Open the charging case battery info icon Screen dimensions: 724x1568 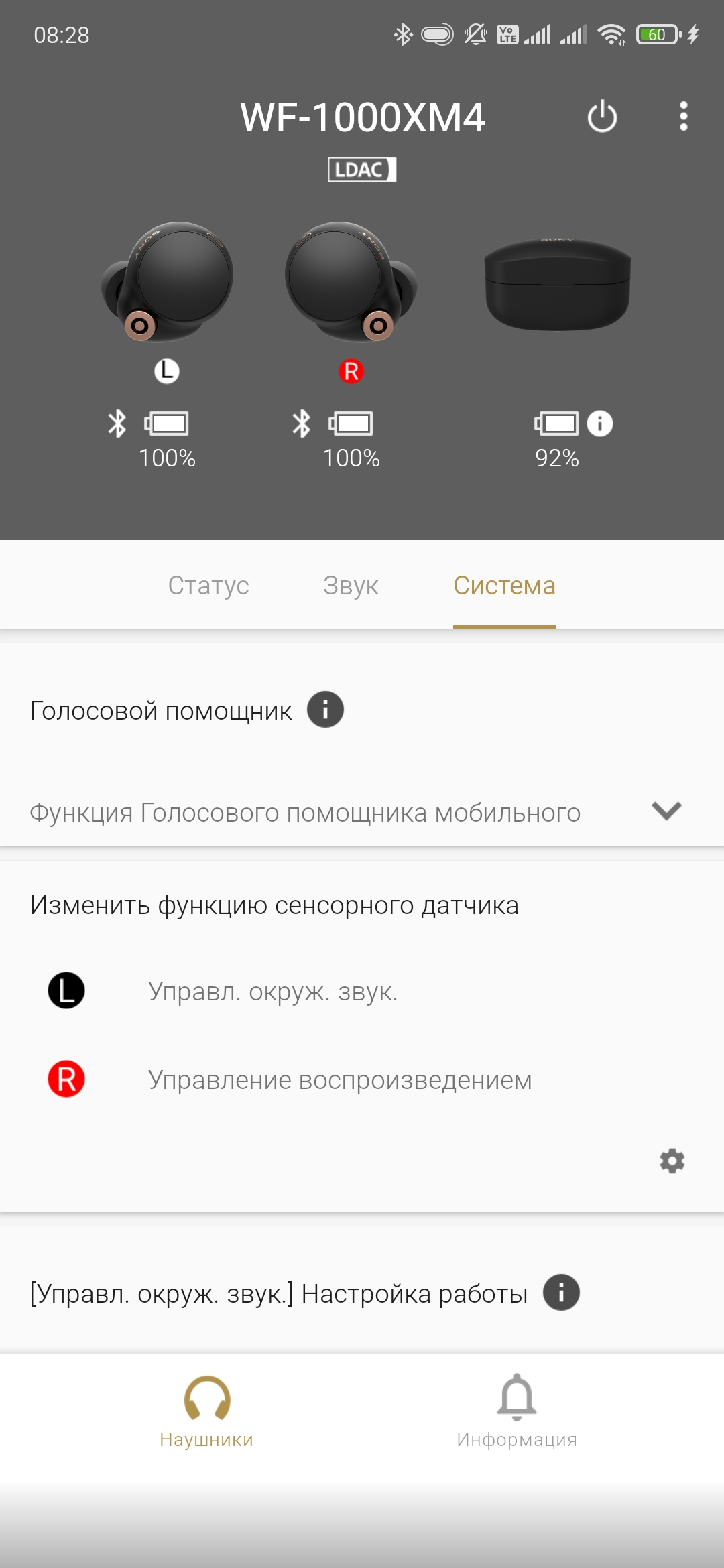click(600, 423)
